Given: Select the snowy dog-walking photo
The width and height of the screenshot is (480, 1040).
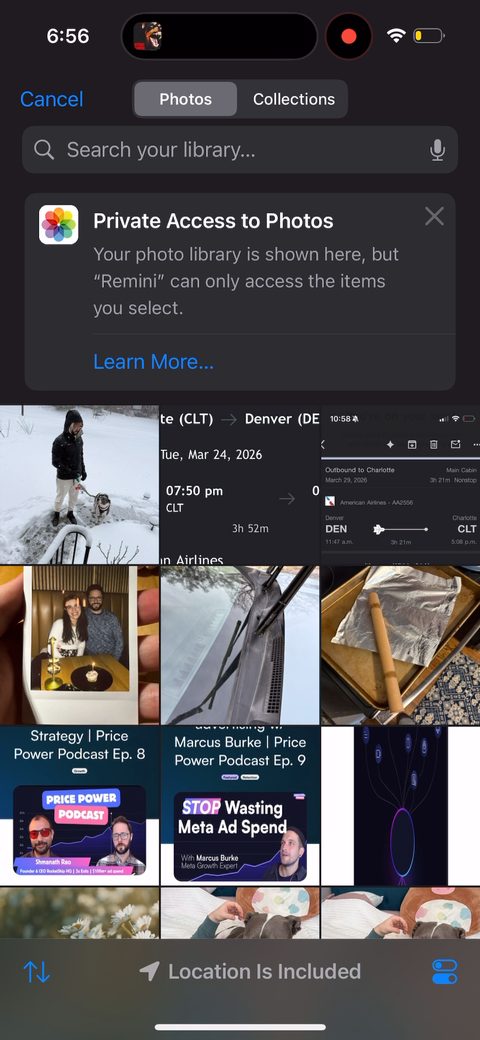Looking at the screenshot, I should pyautogui.click(x=80, y=485).
